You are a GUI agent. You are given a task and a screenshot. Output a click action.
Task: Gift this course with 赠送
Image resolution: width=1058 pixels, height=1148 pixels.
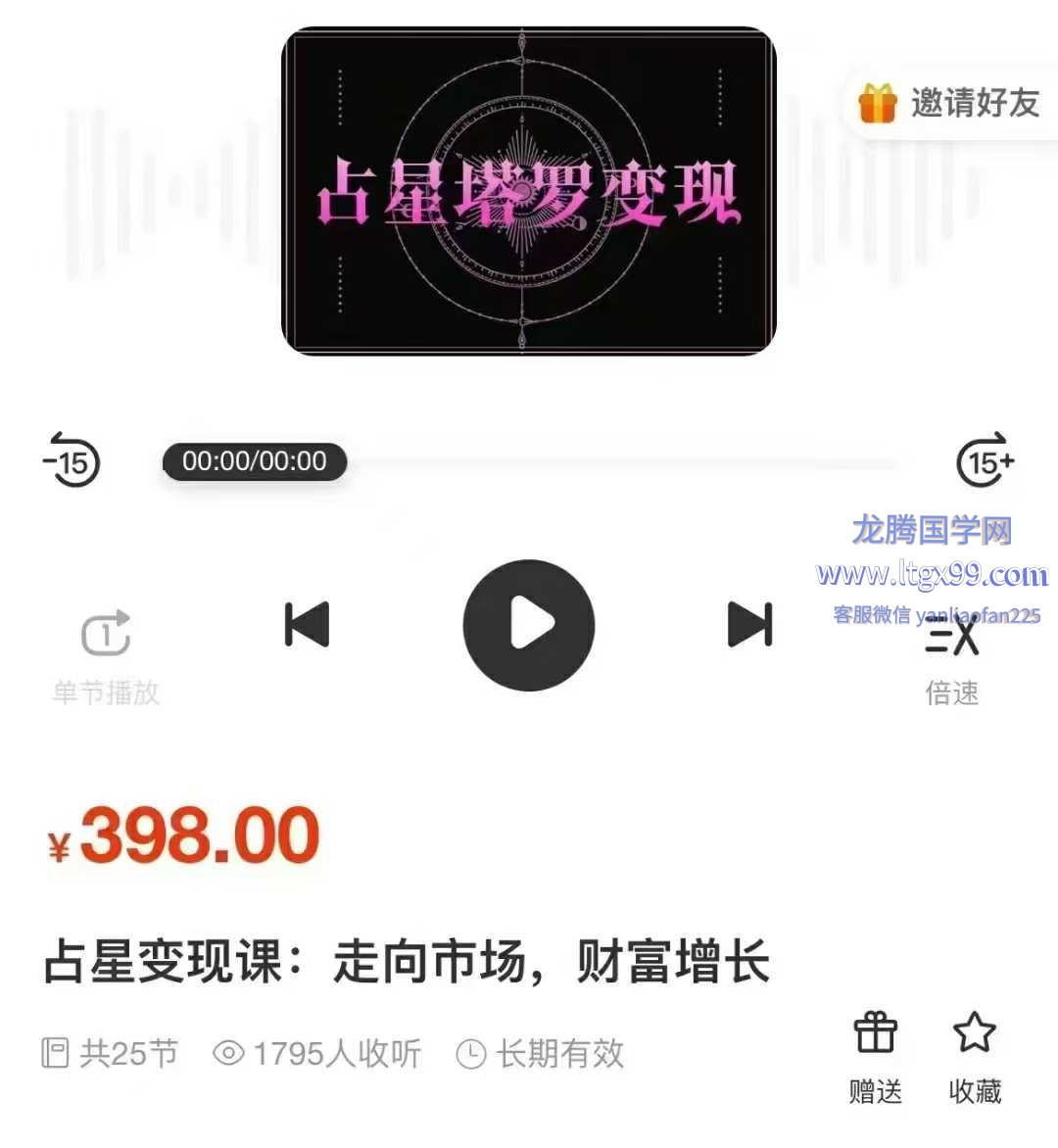(x=875, y=1056)
